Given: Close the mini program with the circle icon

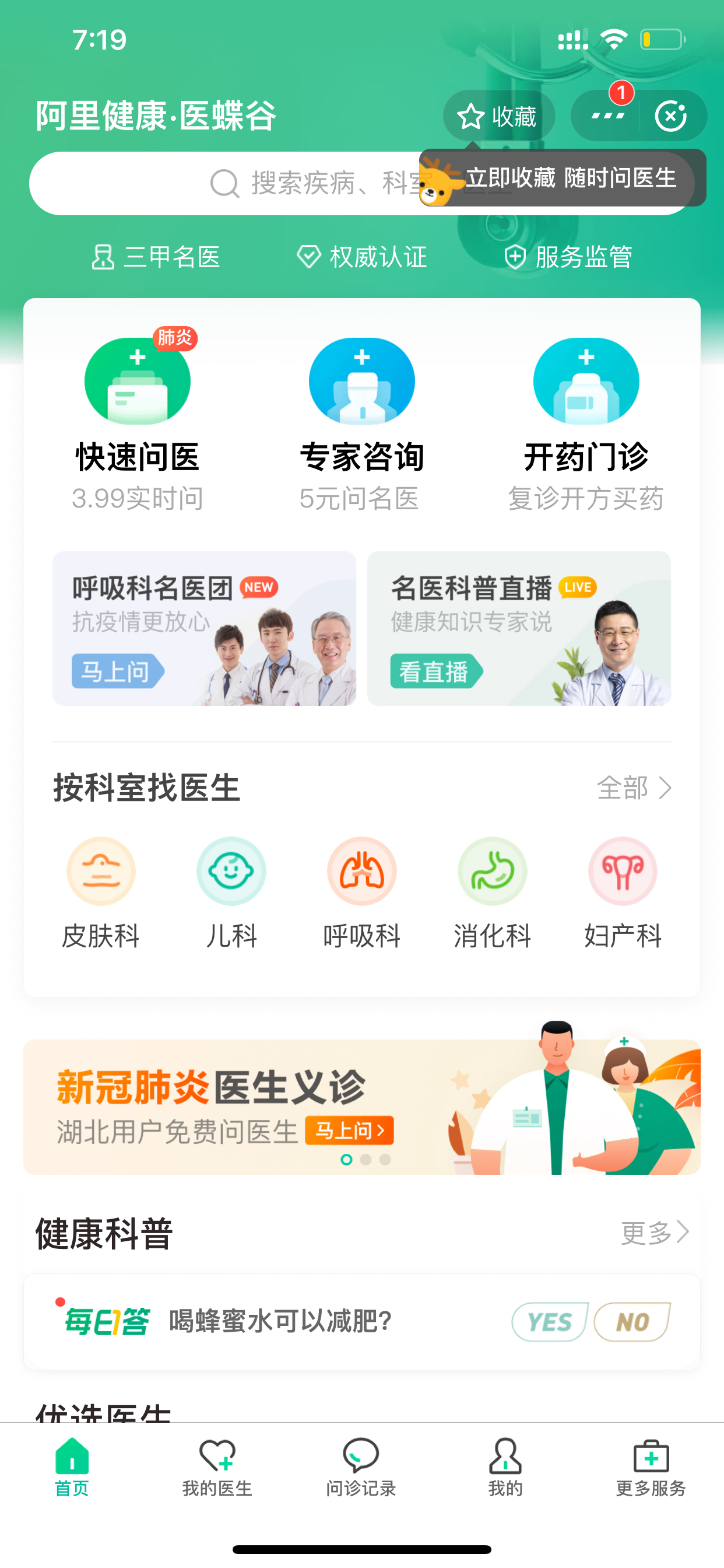Looking at the screenshot, I should 670,116.
